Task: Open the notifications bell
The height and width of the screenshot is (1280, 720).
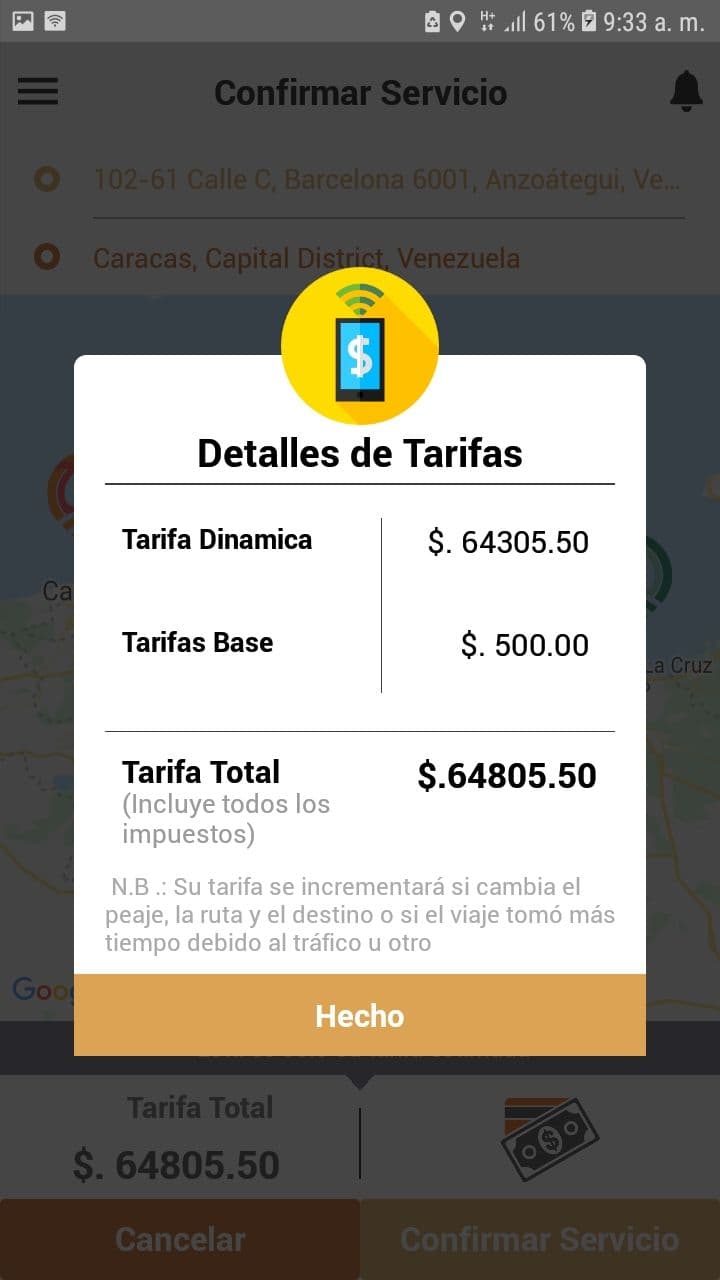Action: pyautogui.click(x=686, y=92)
